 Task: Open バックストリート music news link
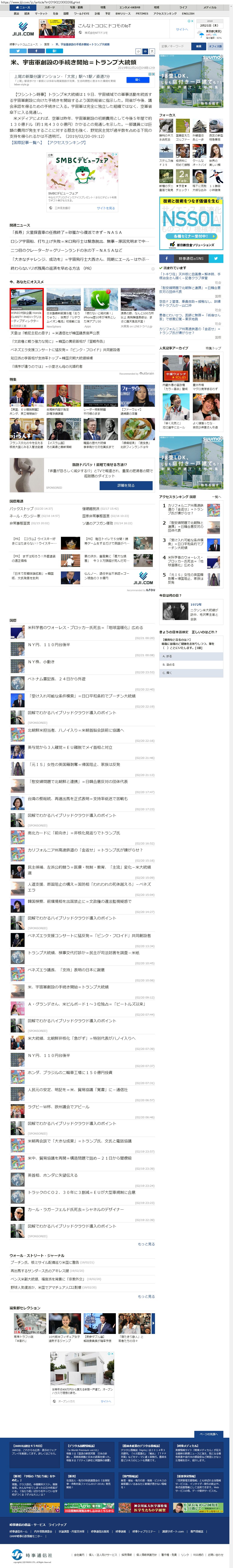22,508
